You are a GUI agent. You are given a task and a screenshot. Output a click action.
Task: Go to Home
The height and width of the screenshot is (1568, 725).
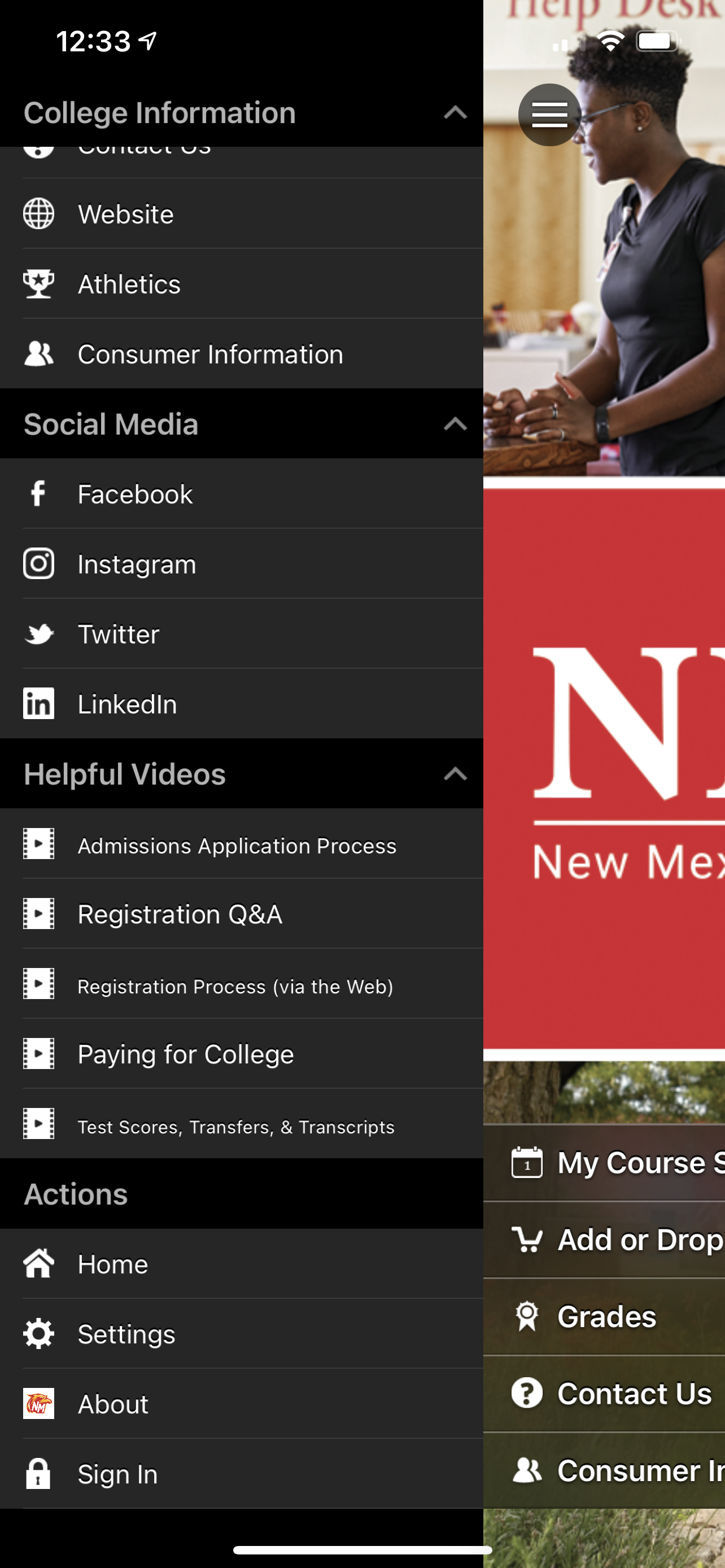241,1264
